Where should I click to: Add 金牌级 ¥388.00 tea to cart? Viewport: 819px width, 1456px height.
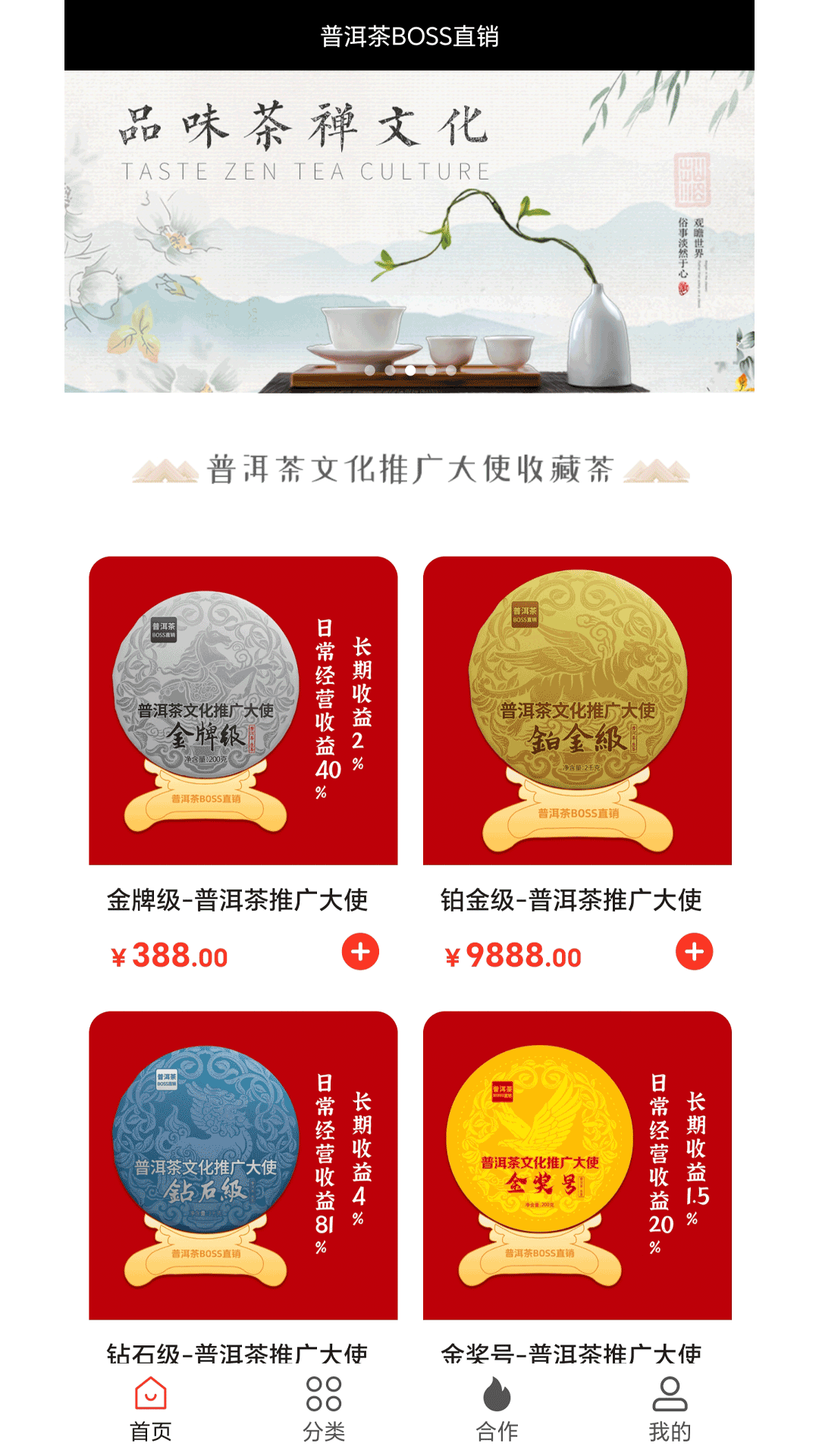(360, 952)
